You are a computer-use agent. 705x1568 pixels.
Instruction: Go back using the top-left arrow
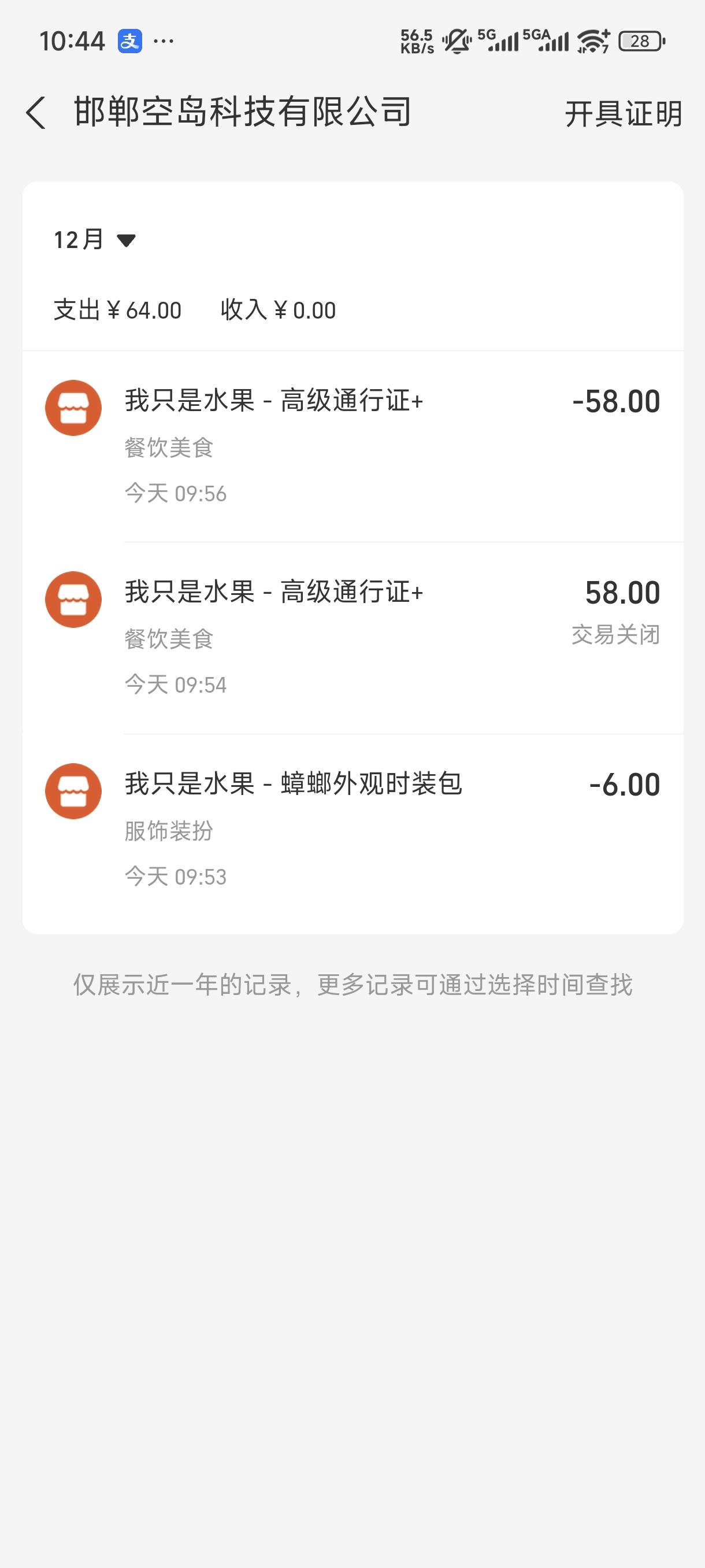36,113
